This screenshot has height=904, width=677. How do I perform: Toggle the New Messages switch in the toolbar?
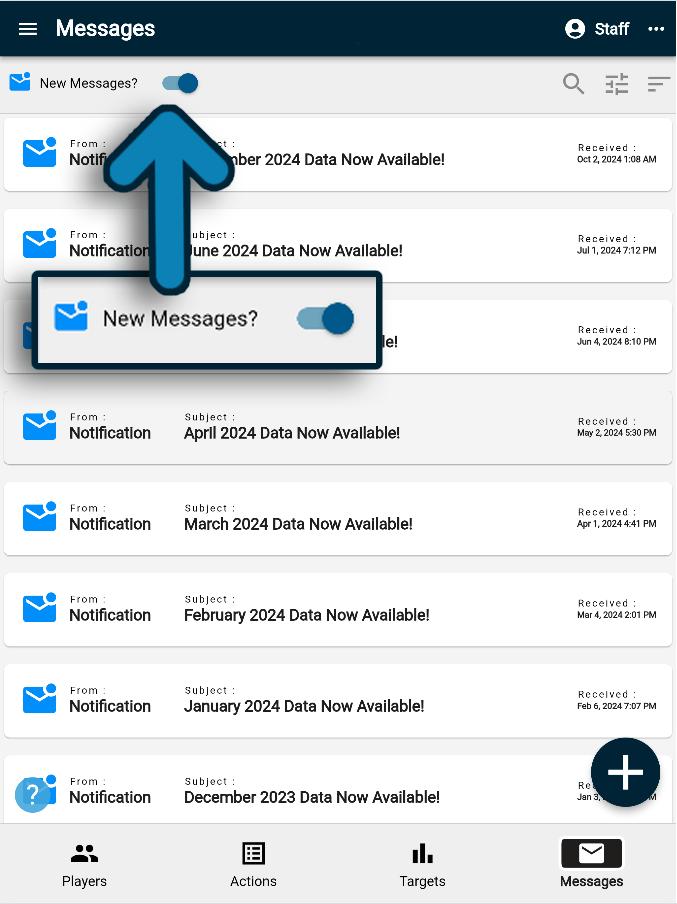pos(181,83)
